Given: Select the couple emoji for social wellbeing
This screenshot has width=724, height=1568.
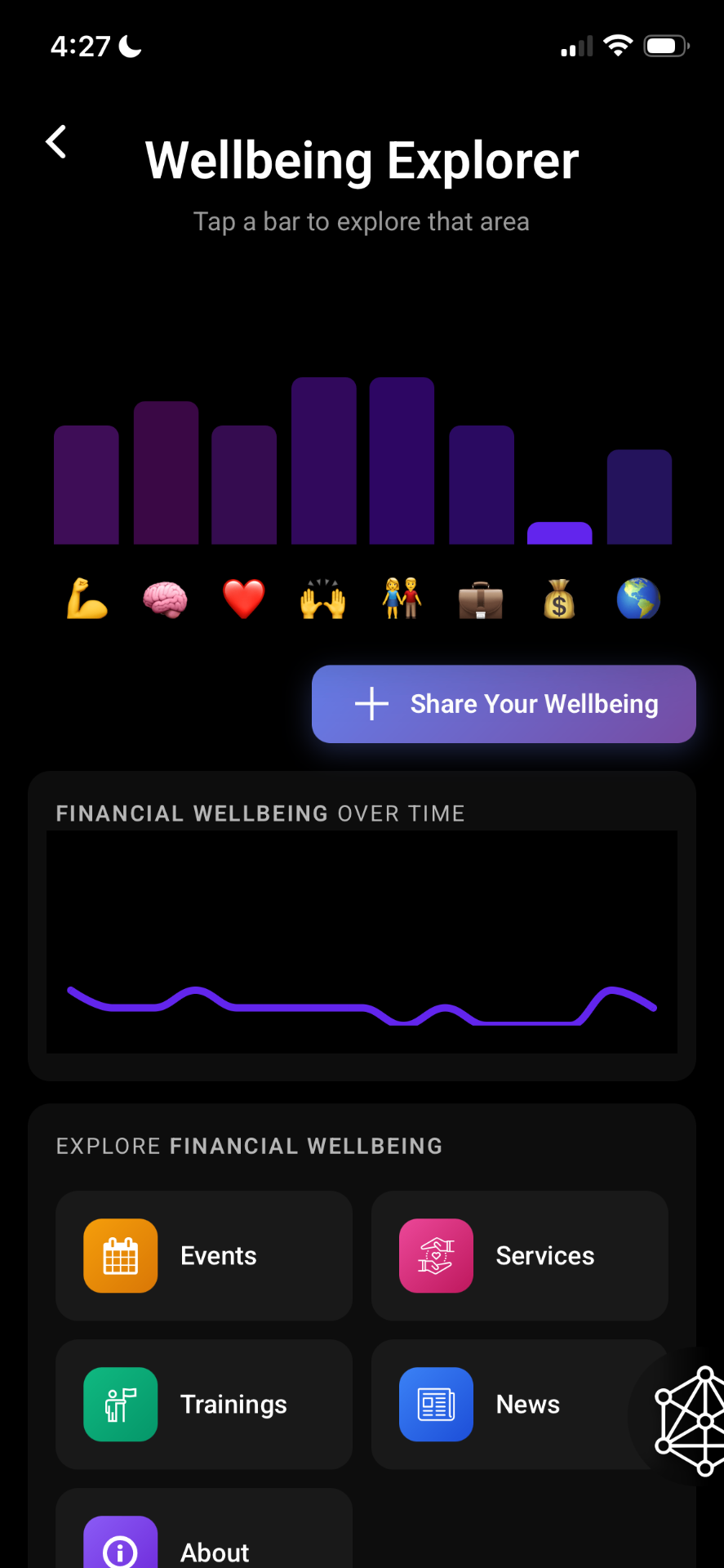Looking at the screenshot, I should click(402, 599).
